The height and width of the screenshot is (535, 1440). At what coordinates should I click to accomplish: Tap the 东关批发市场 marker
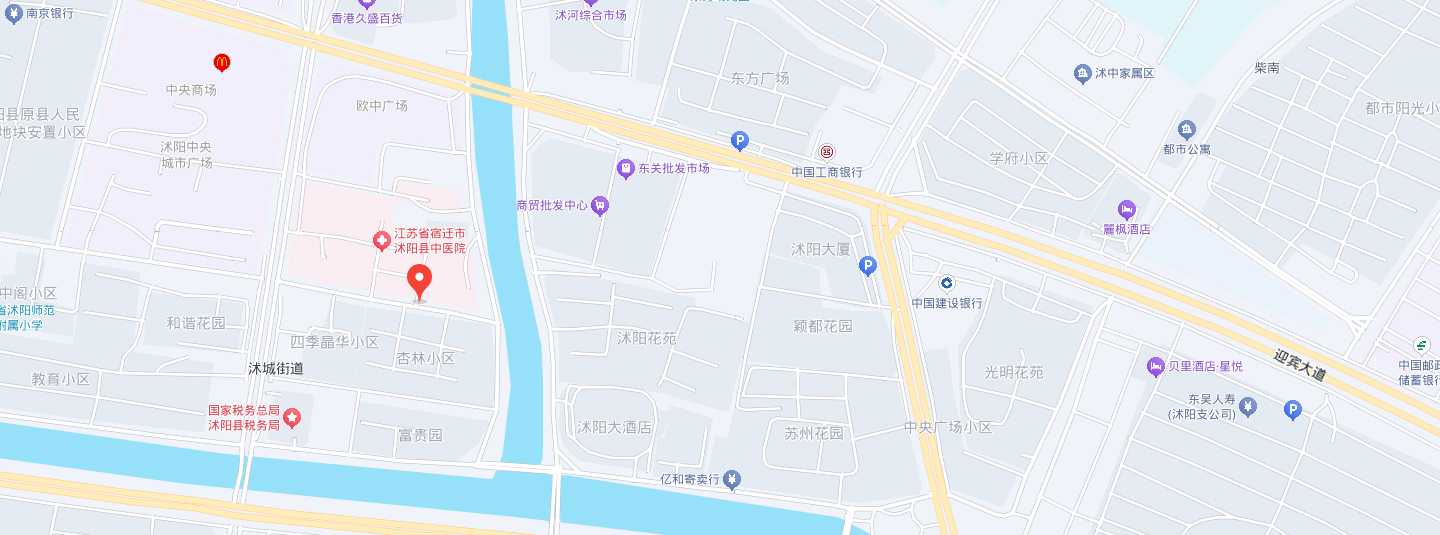pos(626,168)
